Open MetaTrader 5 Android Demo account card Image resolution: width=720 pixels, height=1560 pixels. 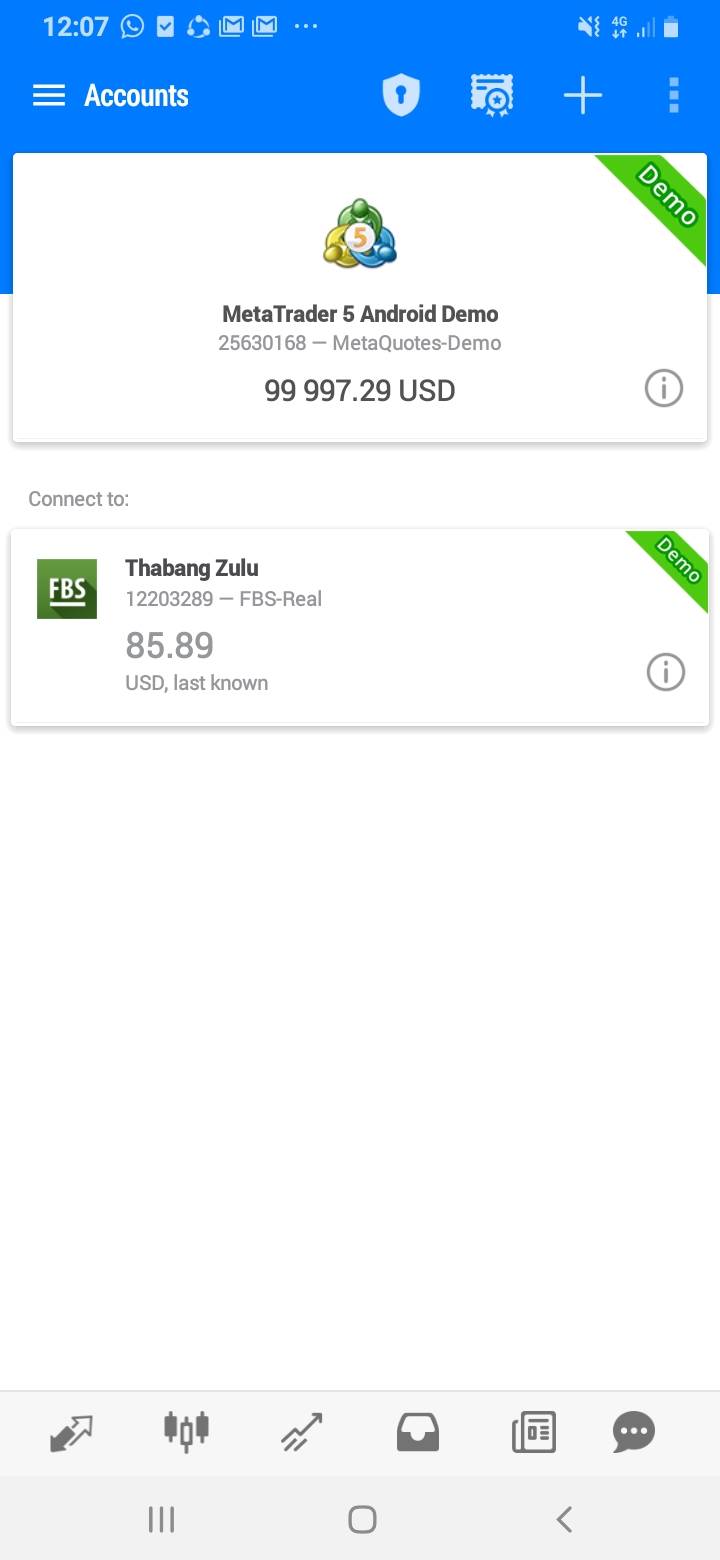tap(360, 297)
